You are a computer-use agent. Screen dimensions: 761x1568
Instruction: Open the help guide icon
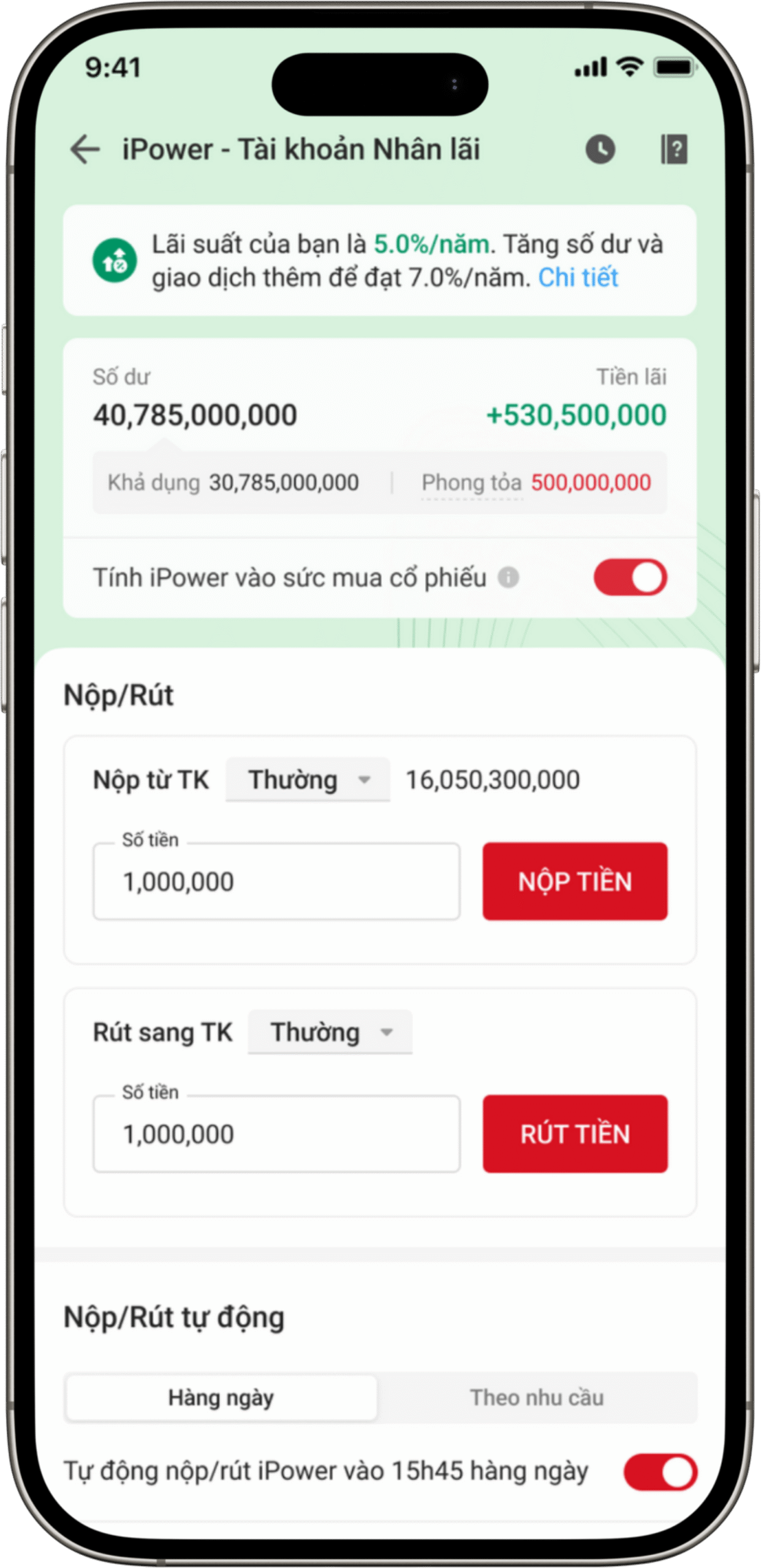pyautogui.click(x=674, y=149)
